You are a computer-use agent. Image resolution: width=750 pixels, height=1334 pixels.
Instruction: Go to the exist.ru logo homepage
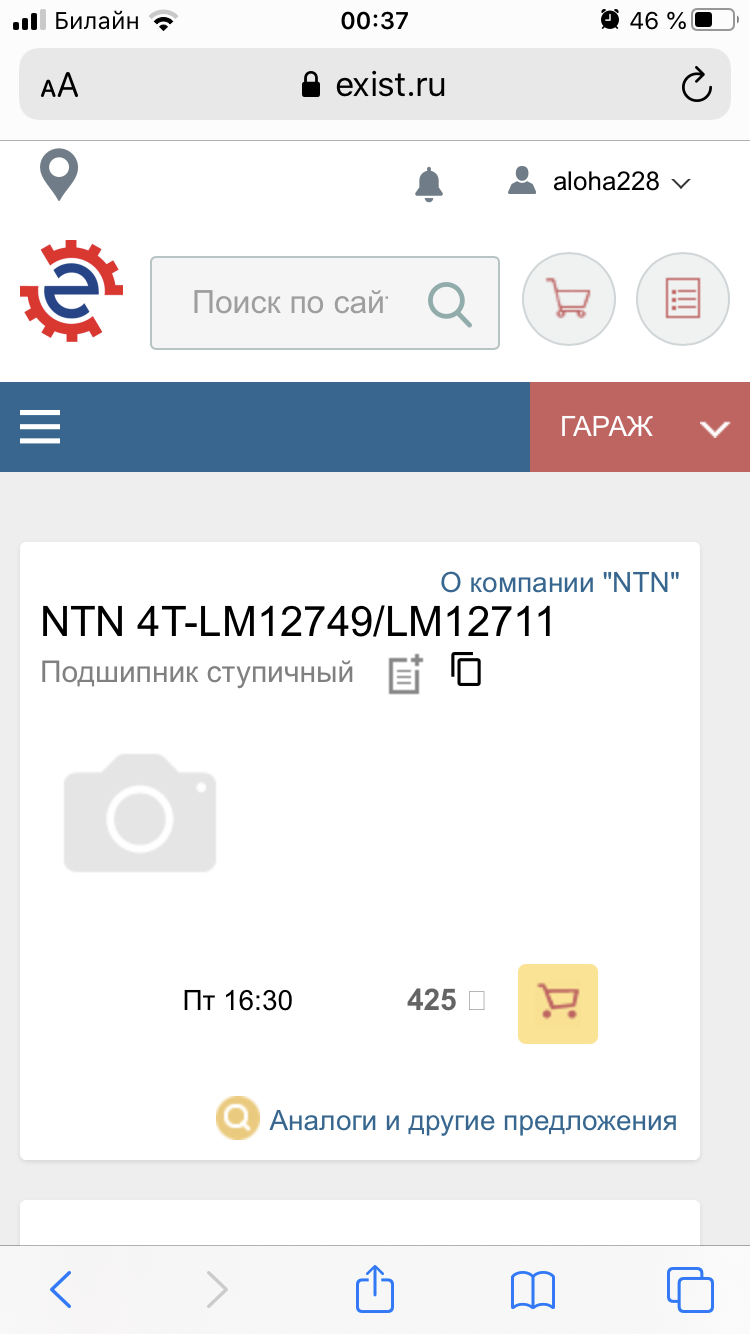point(71,291)
